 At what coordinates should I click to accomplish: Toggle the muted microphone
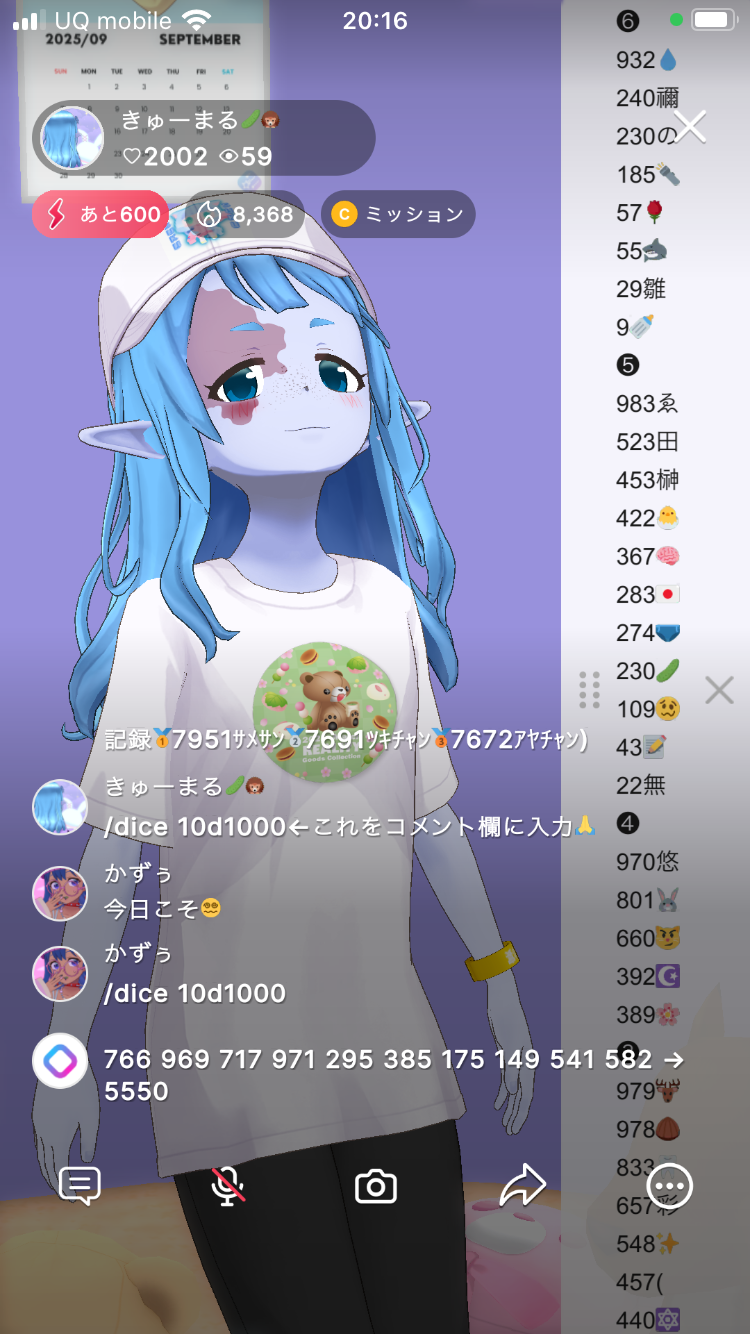click(228, 1186)
